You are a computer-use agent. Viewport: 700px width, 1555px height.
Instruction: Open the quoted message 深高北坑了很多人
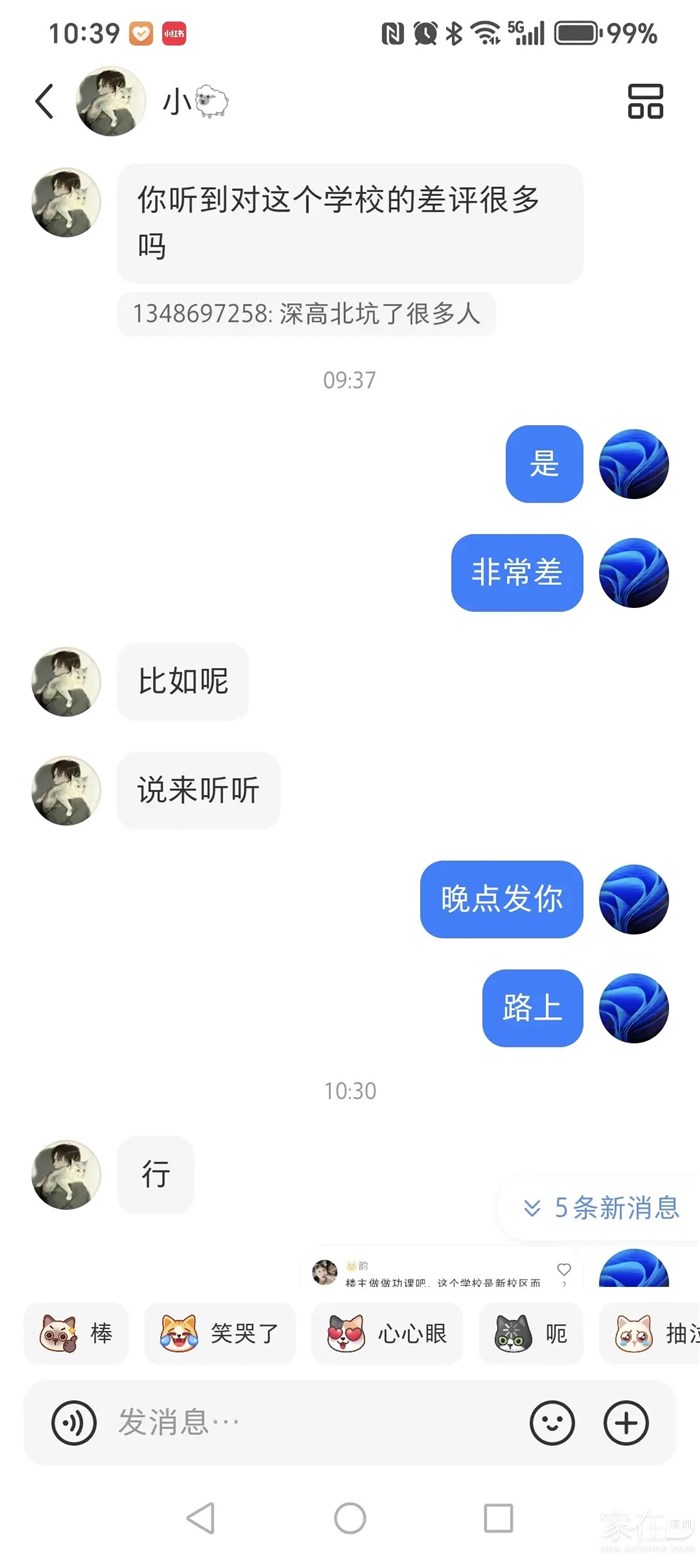(x=306, y=314)
